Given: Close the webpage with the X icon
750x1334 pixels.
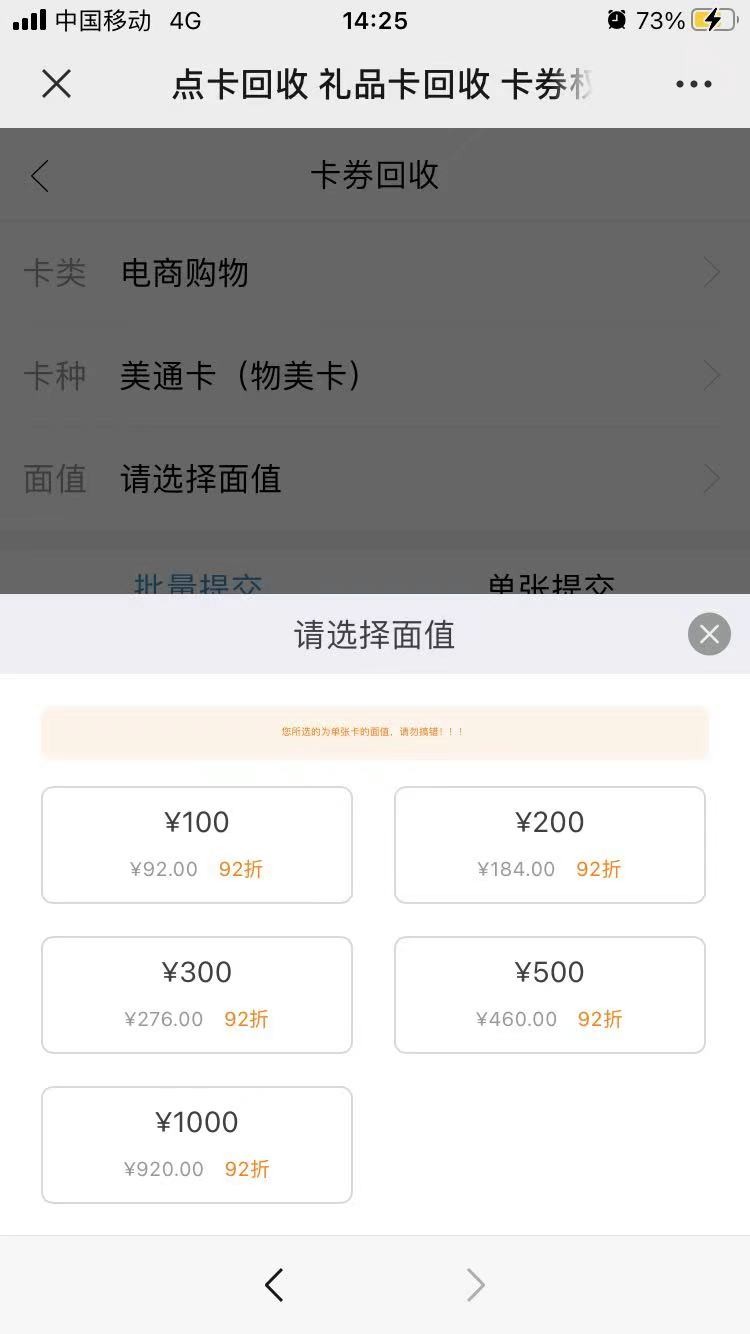Looking at the screenshot, I should 57,84.
